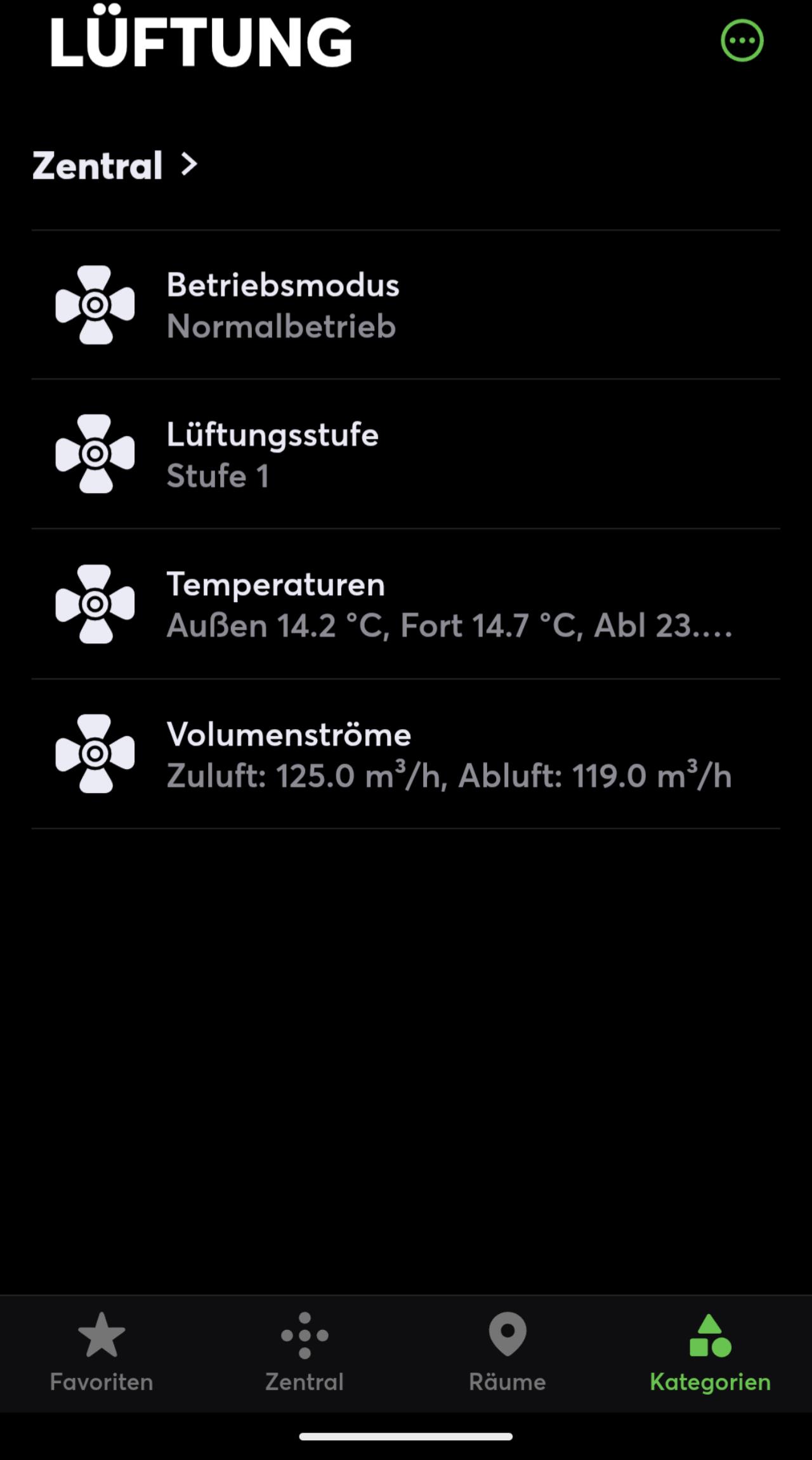Go to the Zentral tab

(304, 1351)
